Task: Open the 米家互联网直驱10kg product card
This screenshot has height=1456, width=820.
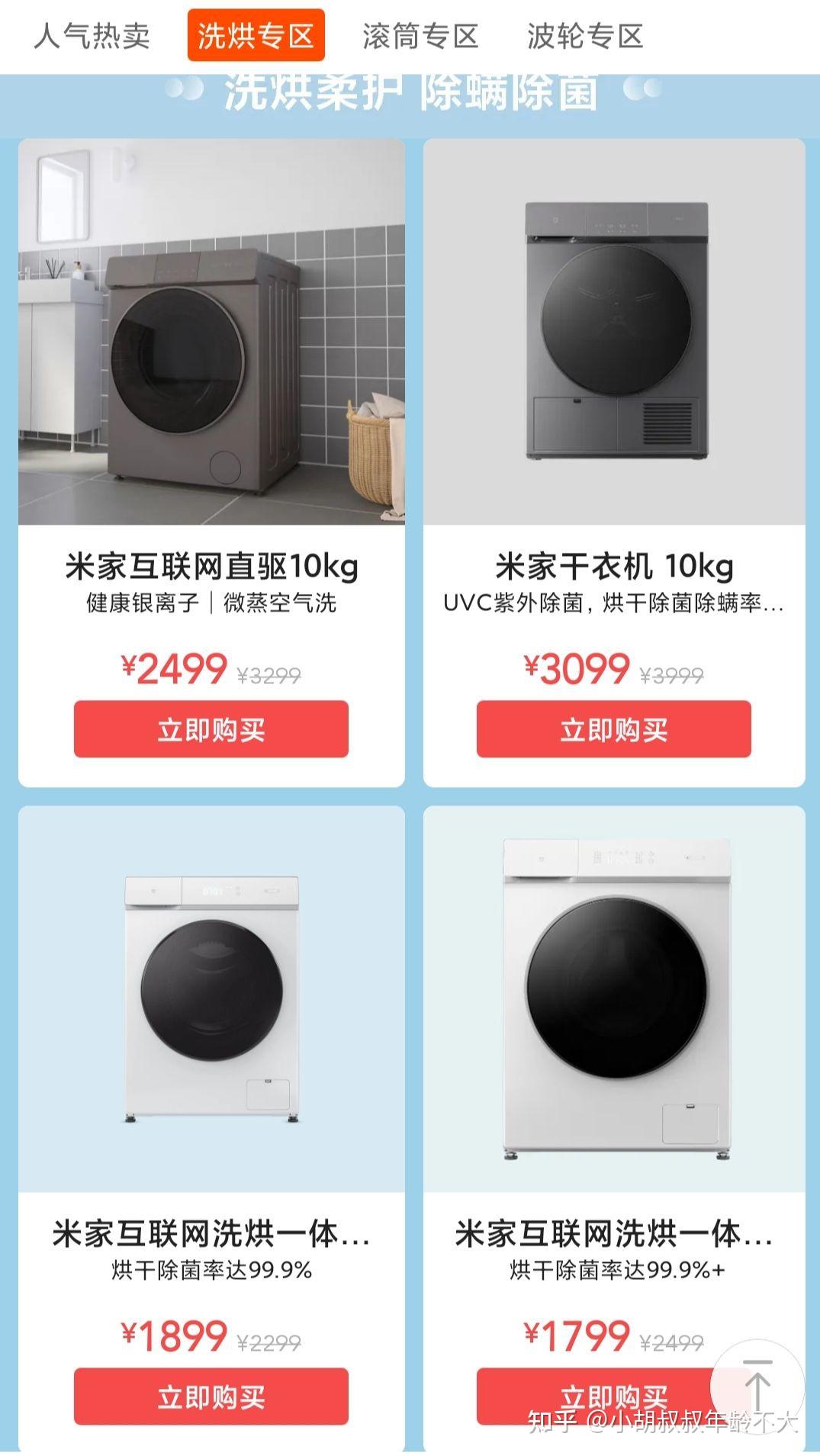Action: tap(211, 332)
